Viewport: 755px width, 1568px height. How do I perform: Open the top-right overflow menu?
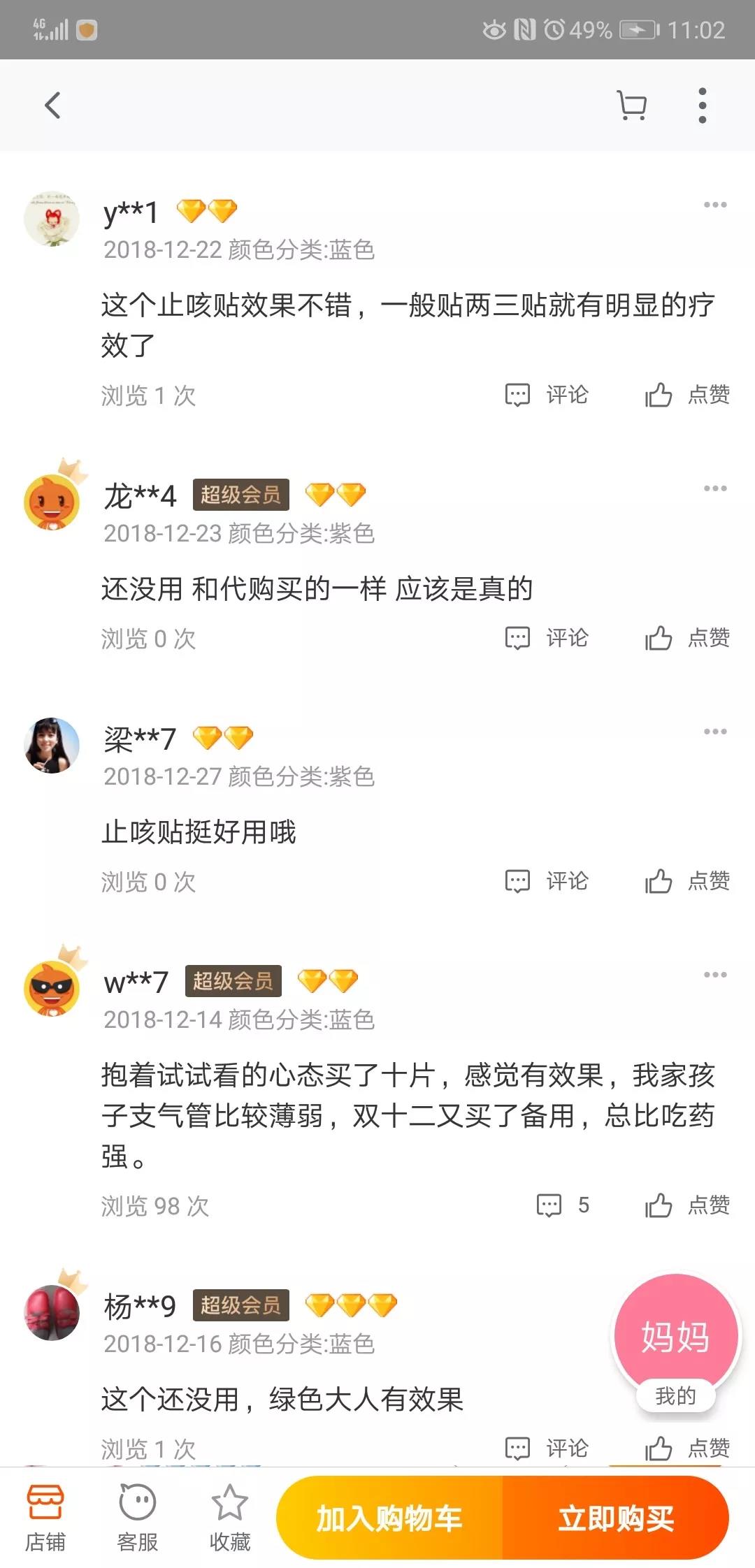[703, 106]
